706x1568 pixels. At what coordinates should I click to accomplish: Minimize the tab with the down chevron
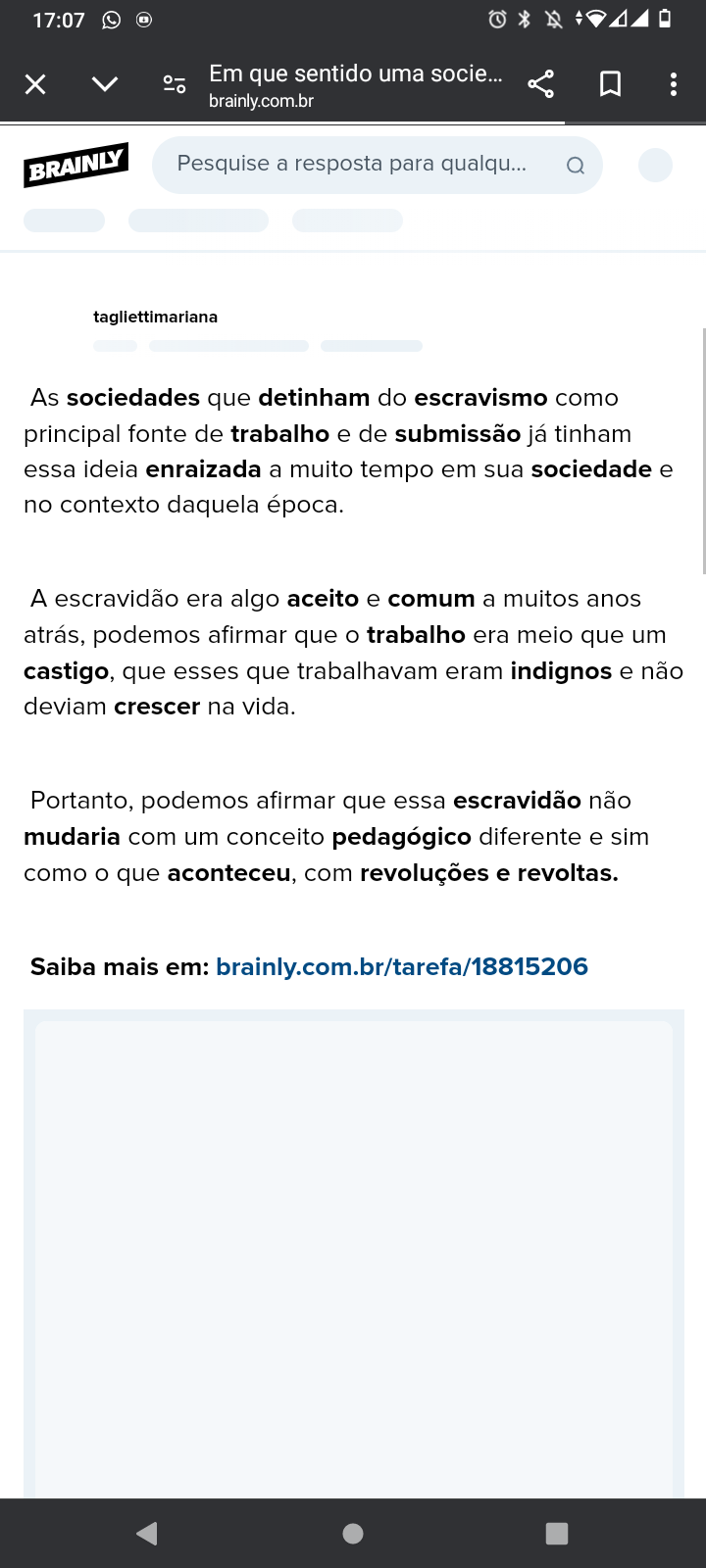[x=105, y=85]
